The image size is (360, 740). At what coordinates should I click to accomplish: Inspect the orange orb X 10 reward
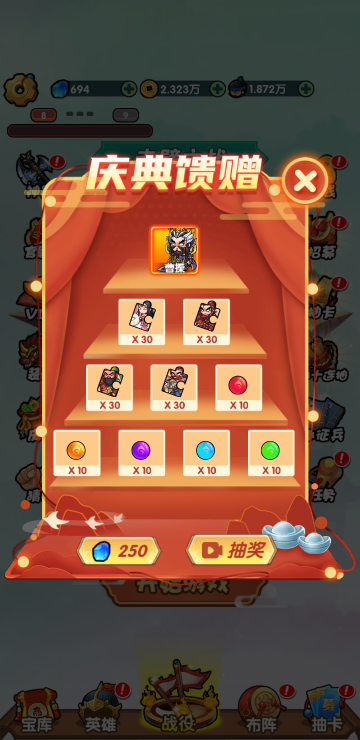pyautogui.click(x=77, y=453)
